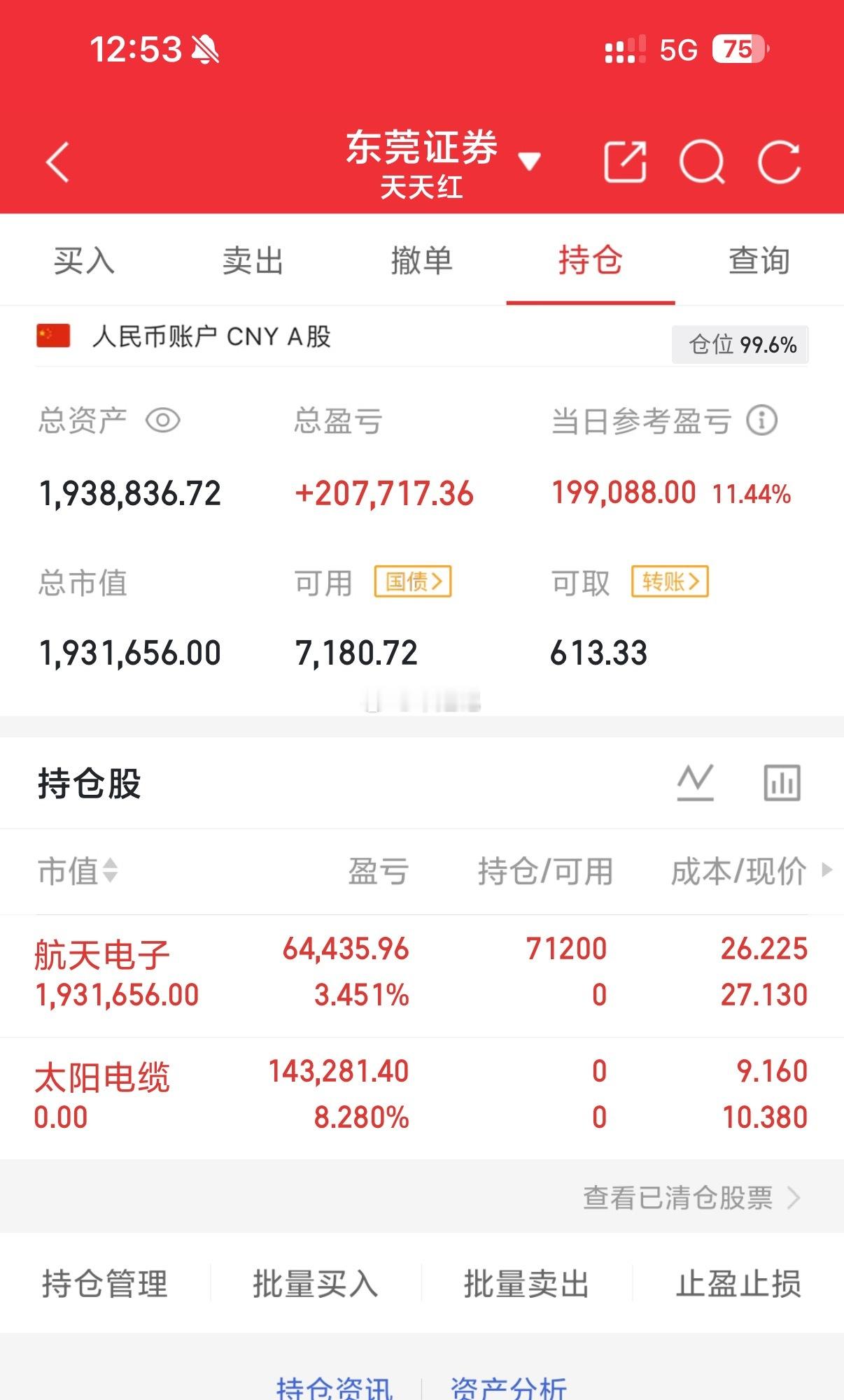Open the 转账 shortcut next to 可取
The image size is (844, 1400).
pos(669,581)
